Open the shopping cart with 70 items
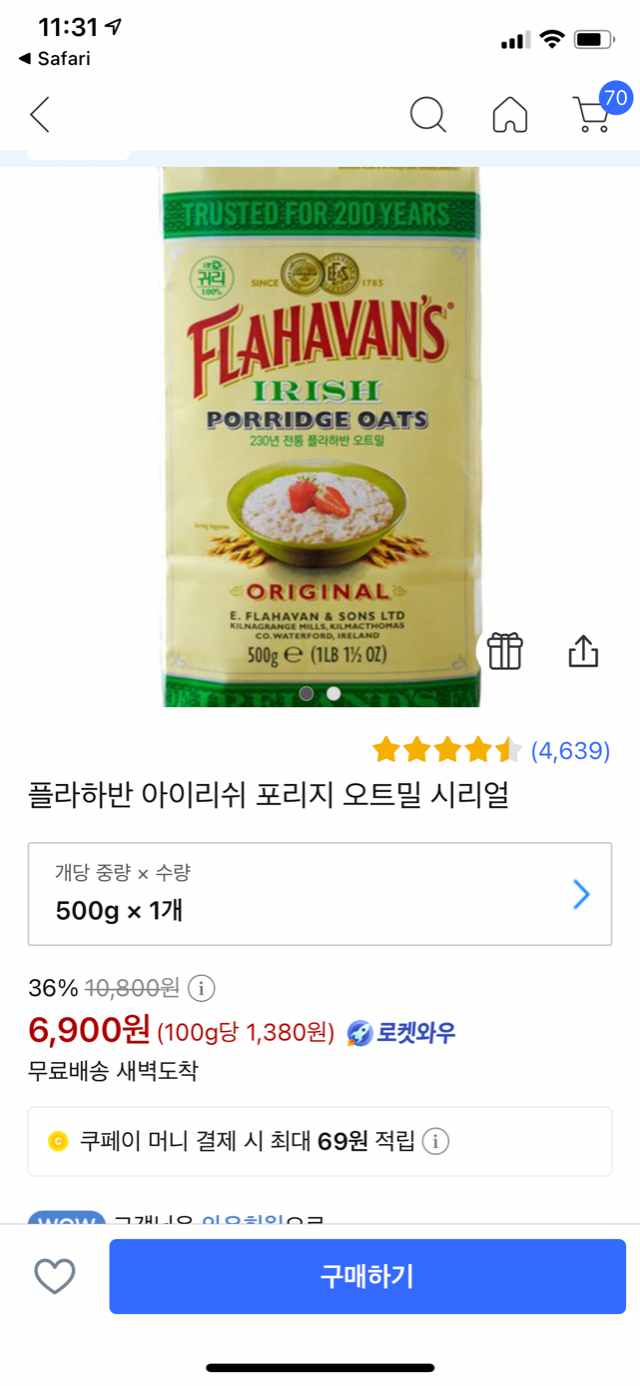Image resolution: width=640 pixels, height=1386 pixels. tap(592, 114)
